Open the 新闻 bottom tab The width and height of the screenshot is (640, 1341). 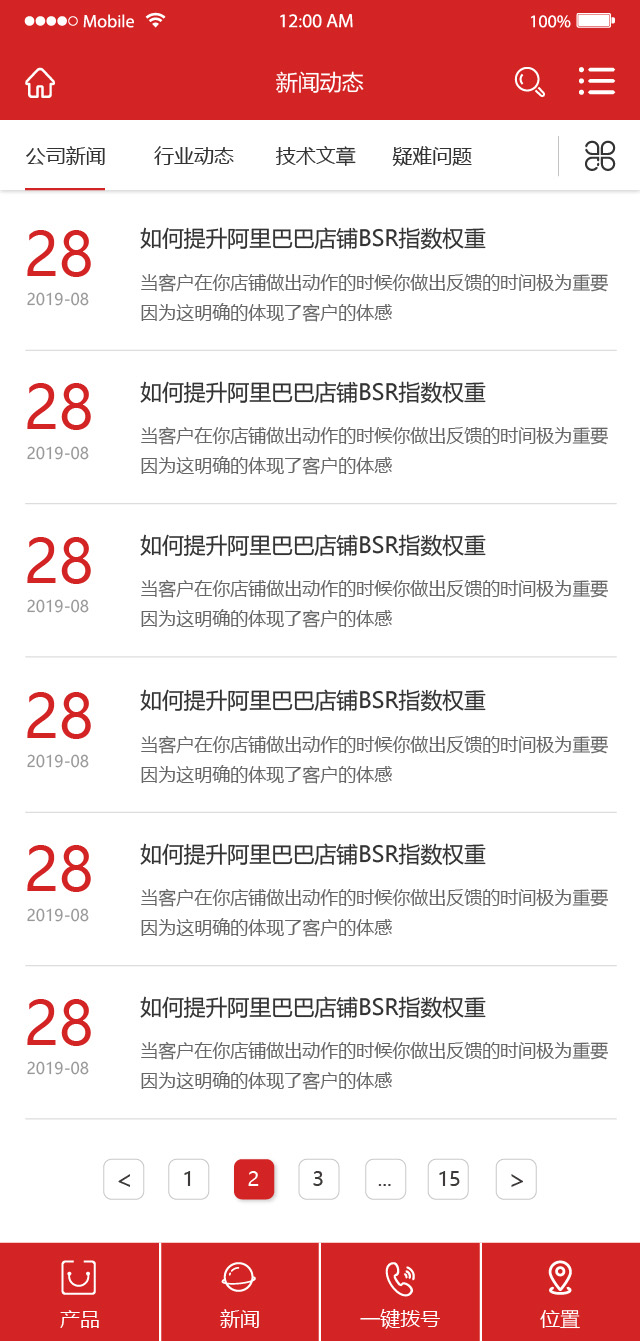pos(240,1292)
